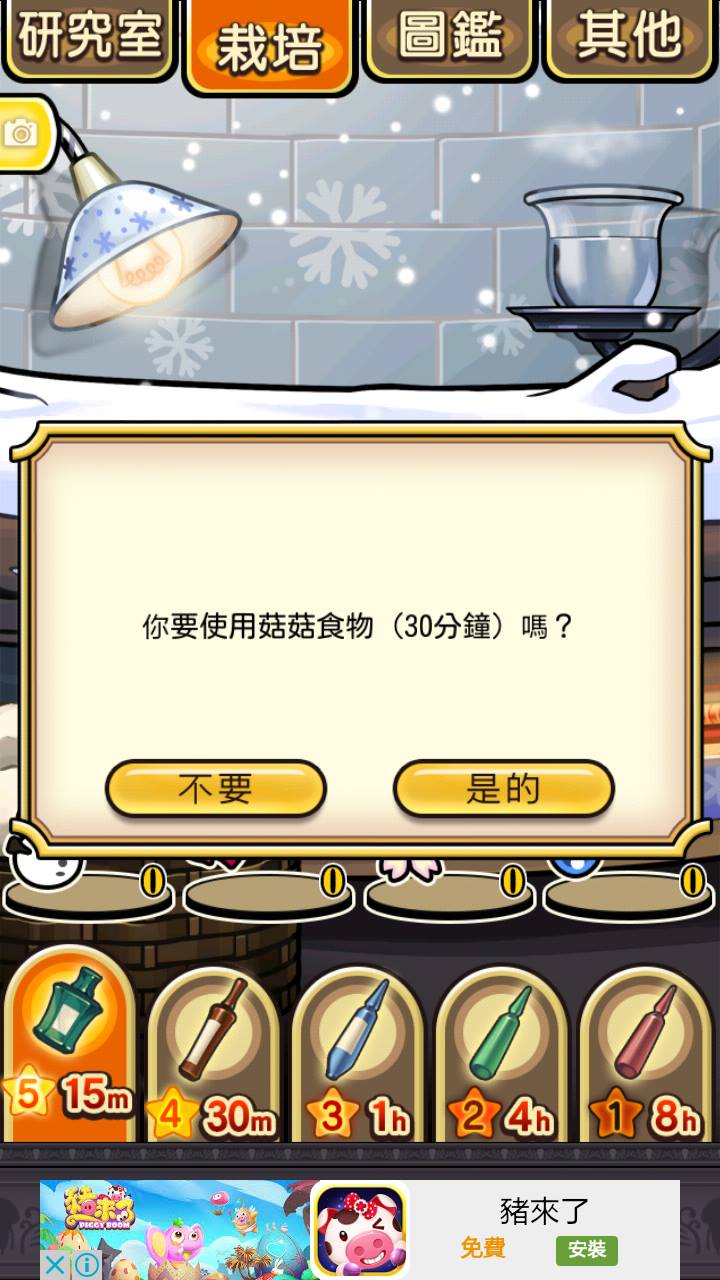The image size is (720, 1280).
Task: Decline by tapping 不要
Action: [216, 789]
